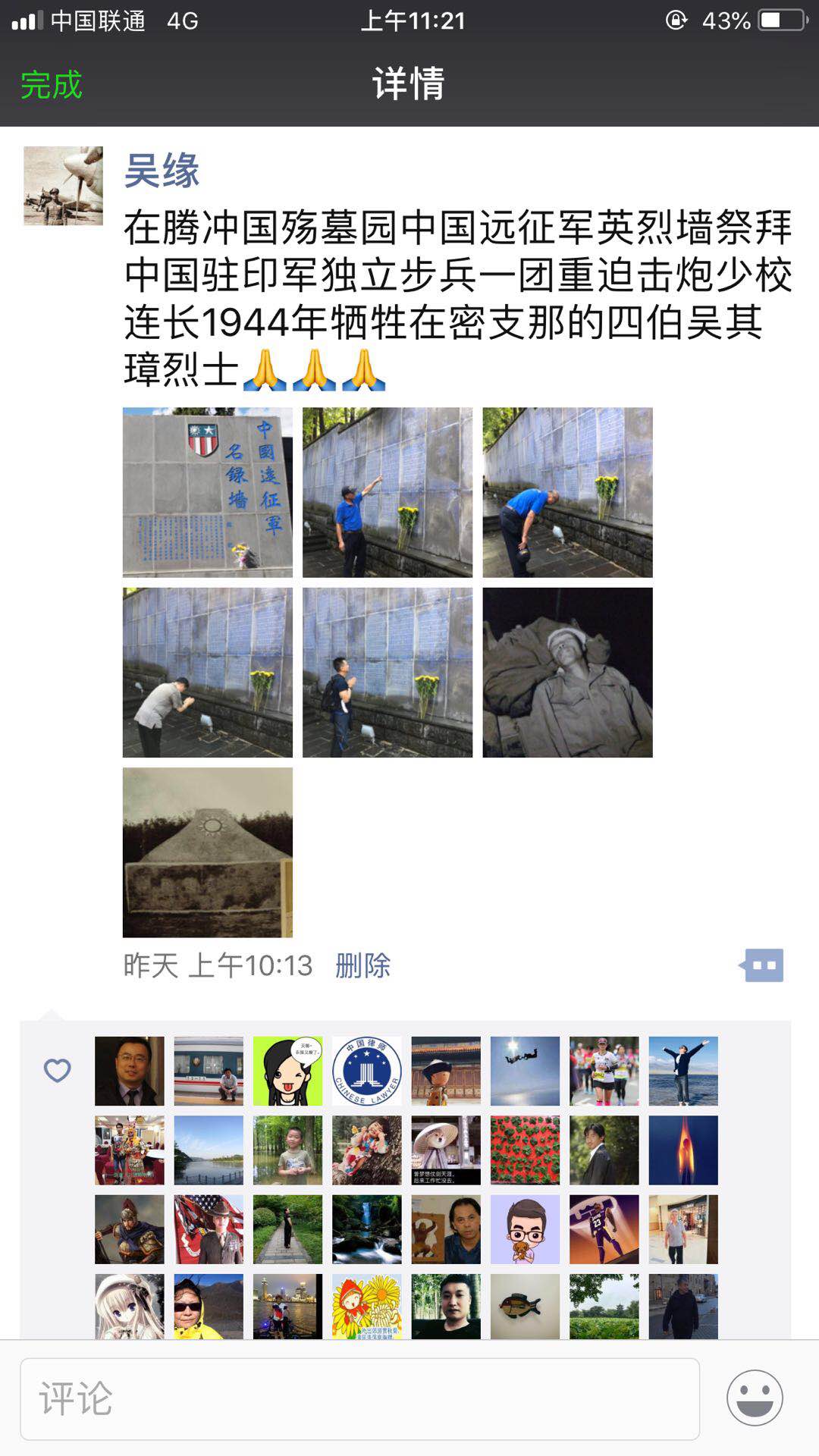The height and width of the screenshot is (1456, 819).
Task: Open the liker avatar of the man in a suit
Action: (129, 1071)
